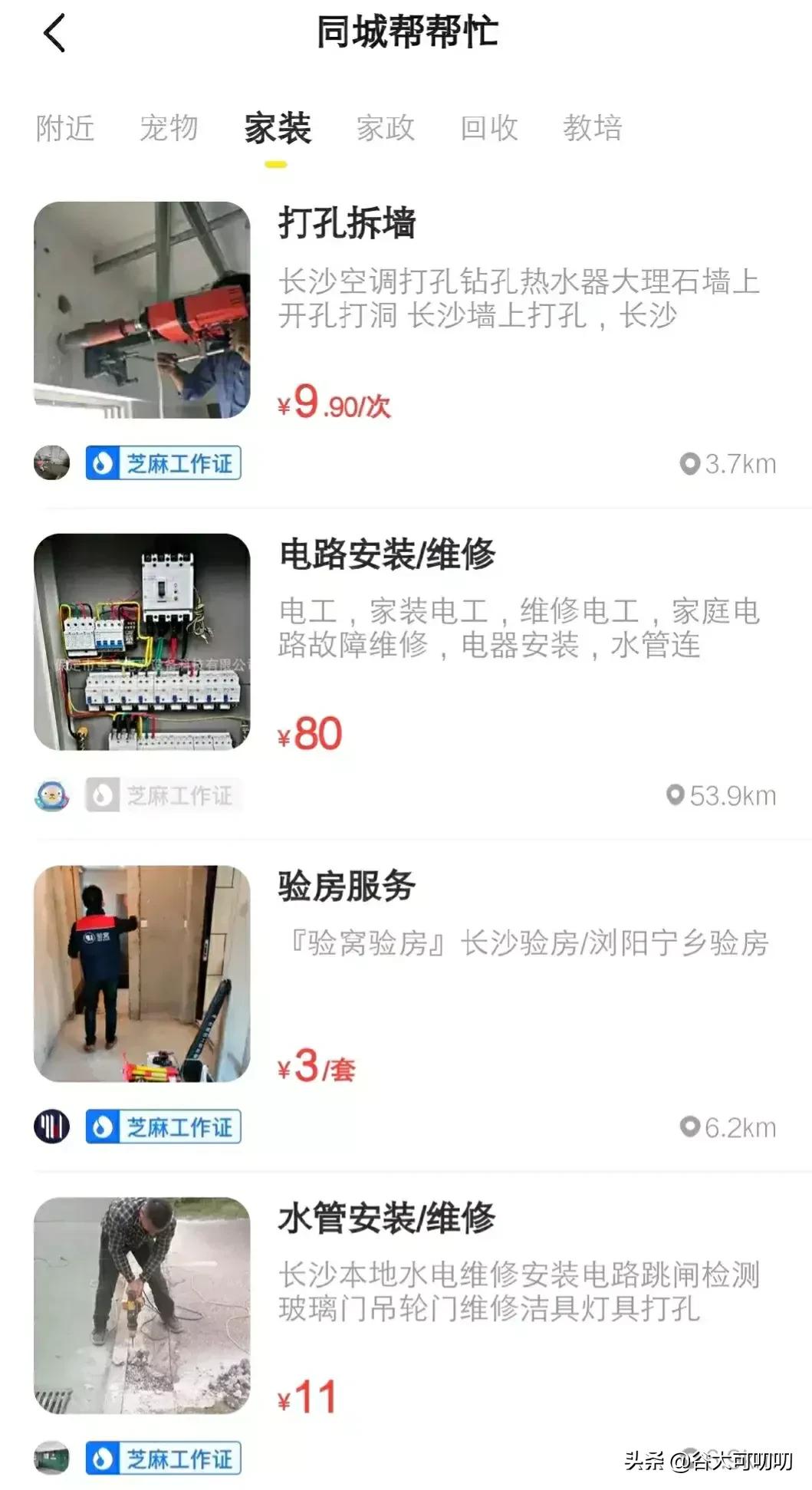Switch to the 宠物 tab
812x1490 pixels.
170,129
